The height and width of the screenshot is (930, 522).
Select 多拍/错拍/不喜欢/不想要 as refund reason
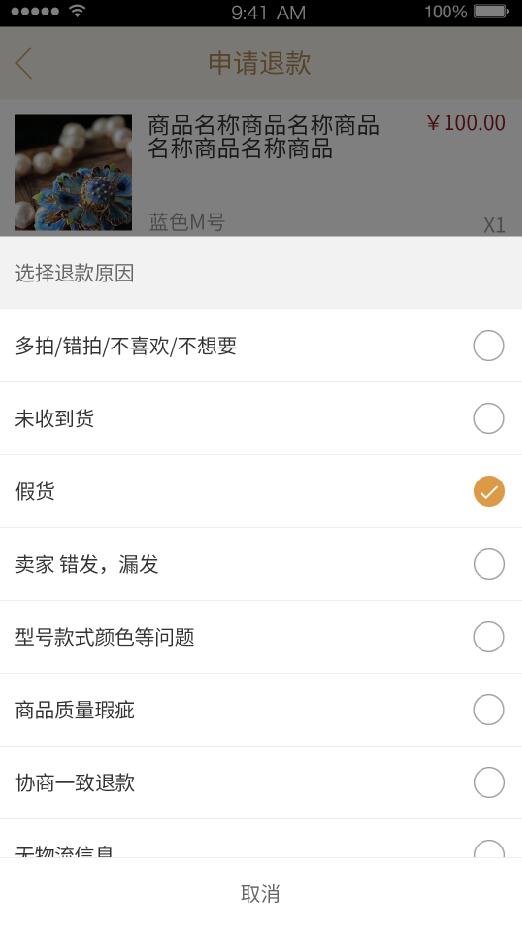pos(261,345)
